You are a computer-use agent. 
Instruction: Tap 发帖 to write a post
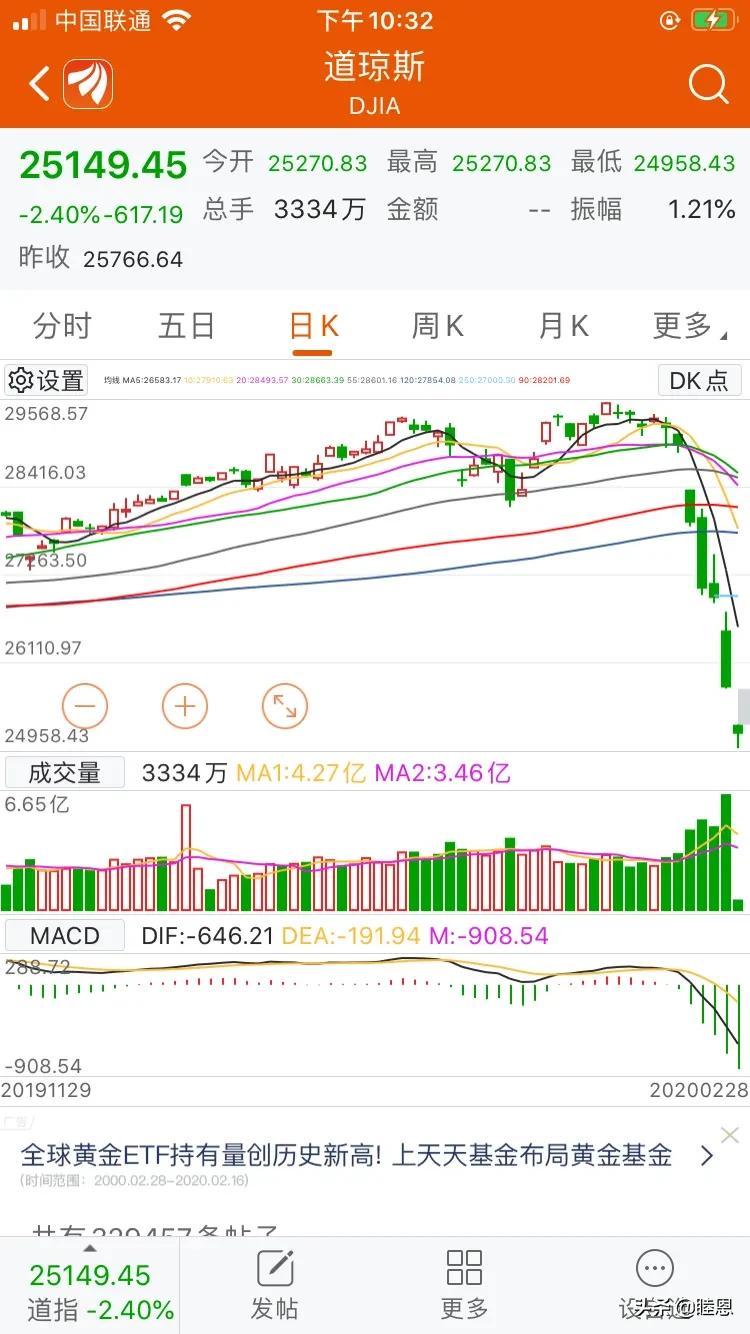275,1285
